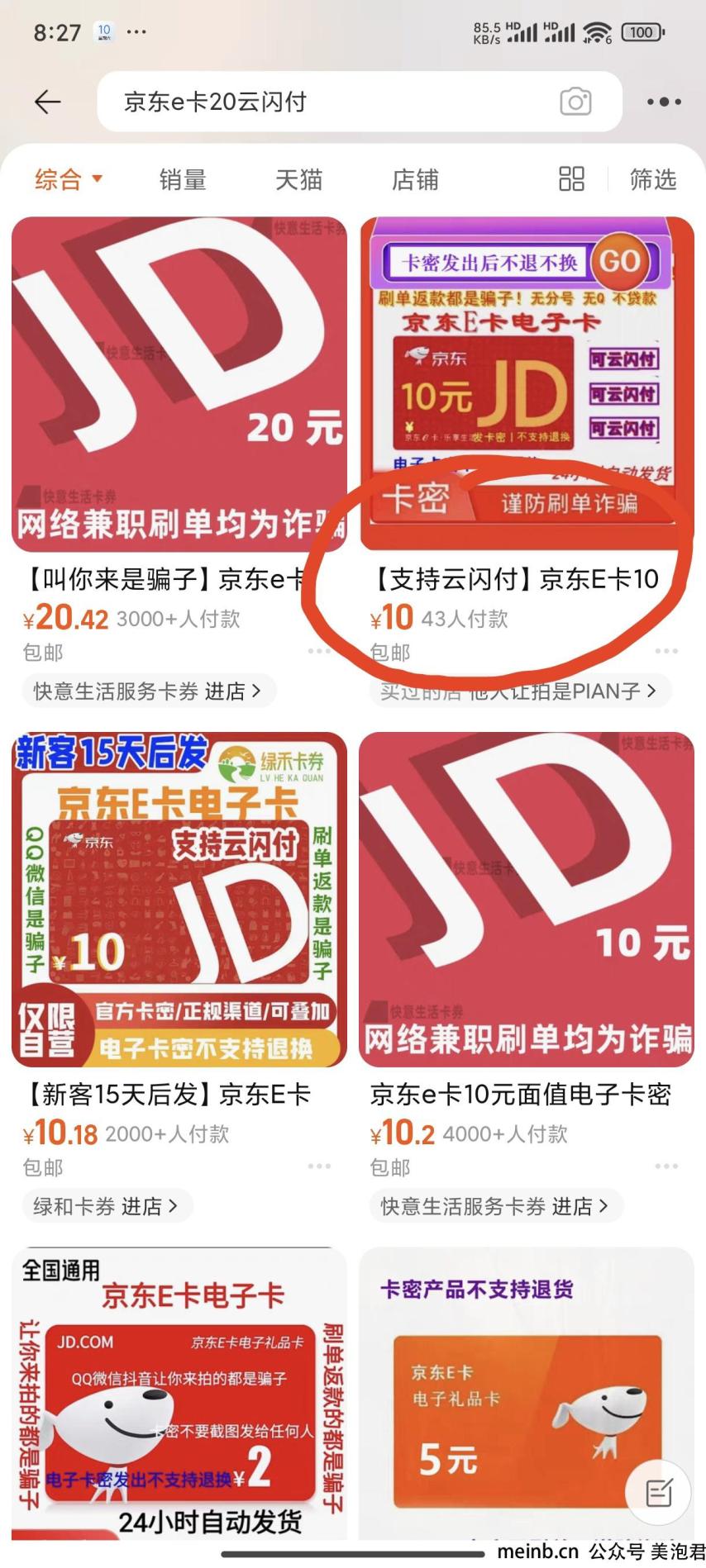The image size is (706, 1568).
Task: Open the 【支持云闪付】京东E卡10 product
Action: (x=527, y=385)
